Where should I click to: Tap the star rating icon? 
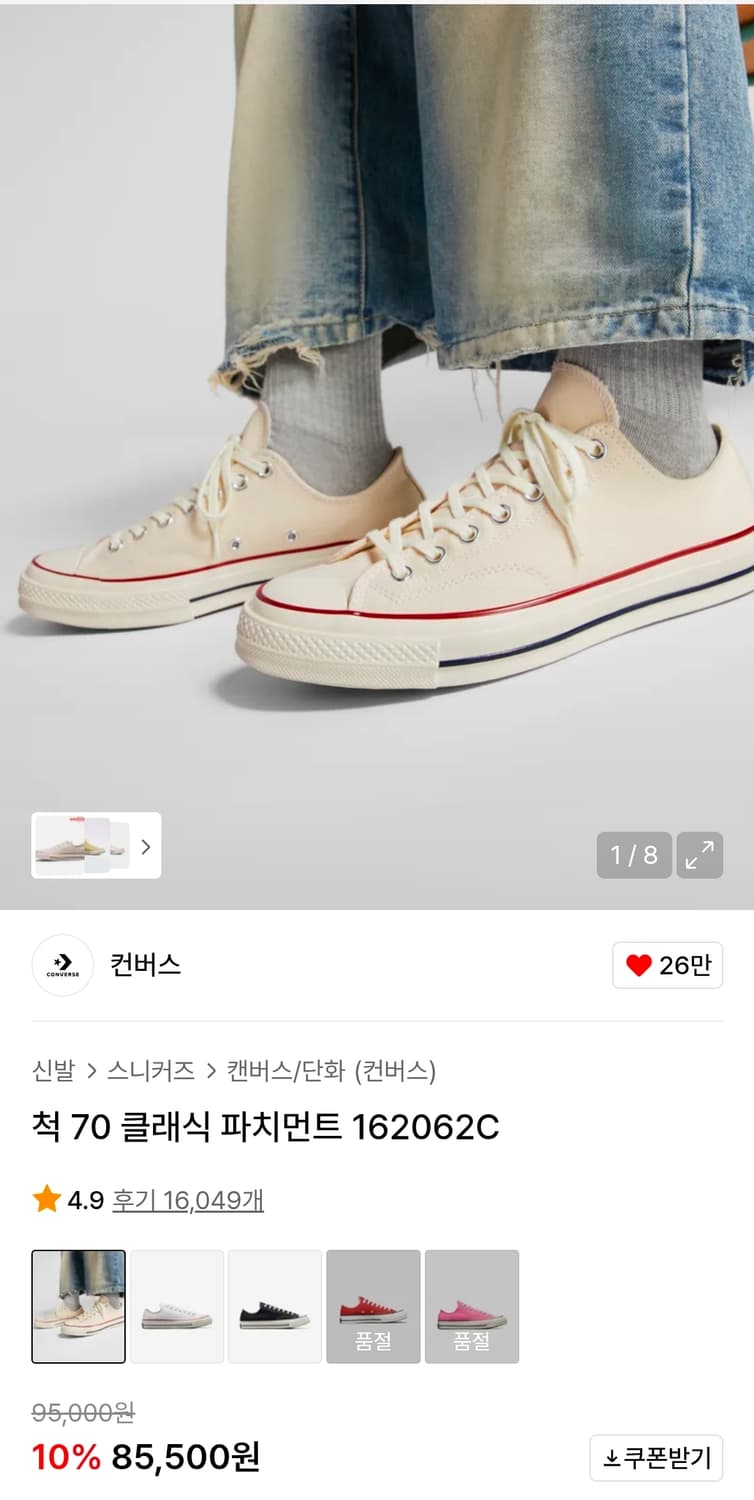tap(45, 1202)
